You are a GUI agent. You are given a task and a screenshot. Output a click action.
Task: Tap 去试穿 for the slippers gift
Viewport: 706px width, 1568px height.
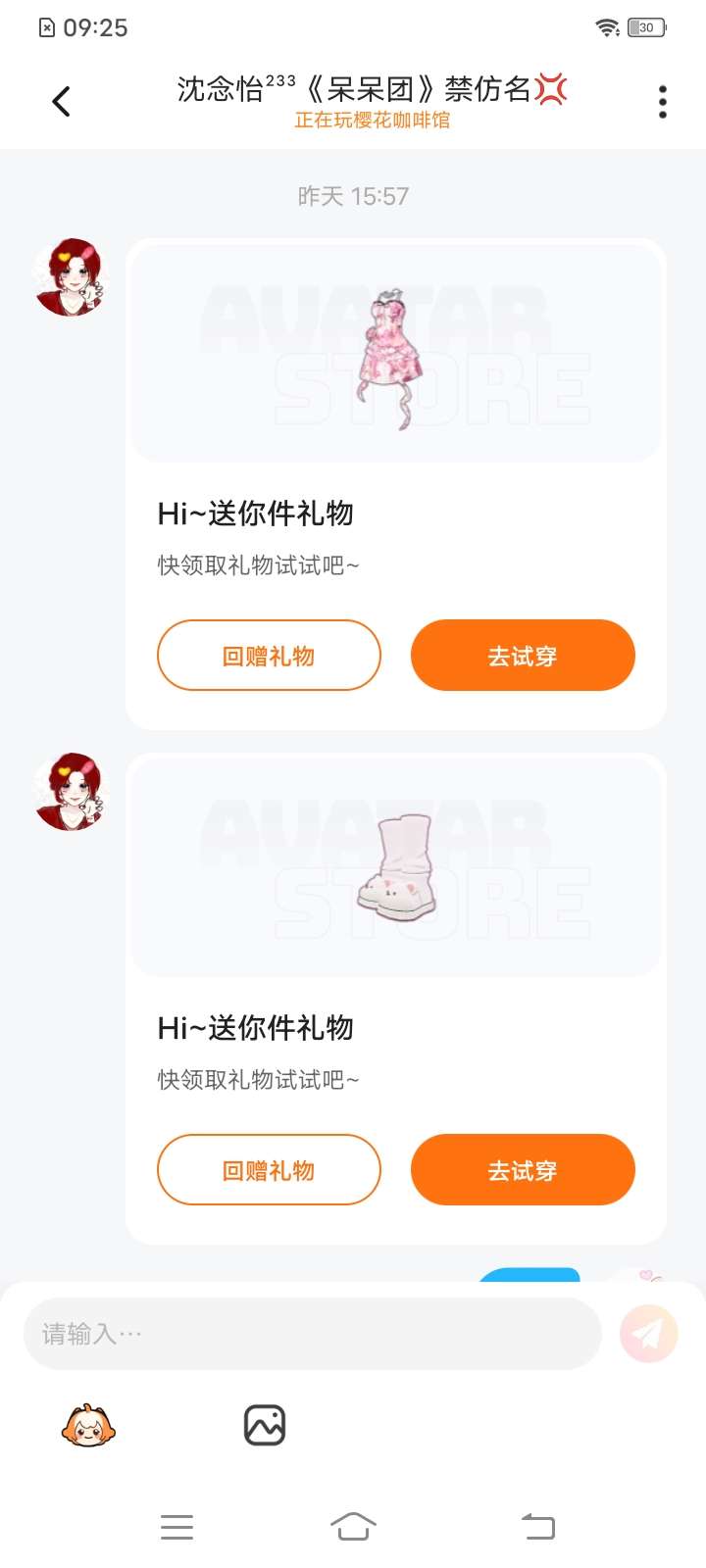point(523,1170)
